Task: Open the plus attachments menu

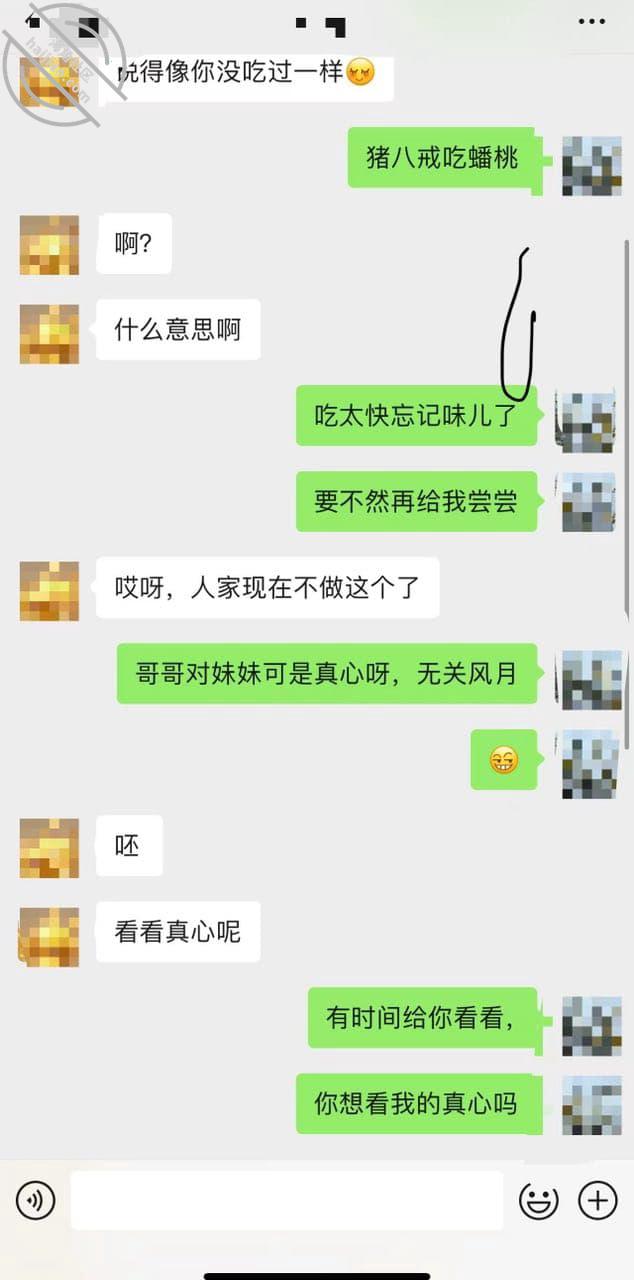Action: [598, 1200]
